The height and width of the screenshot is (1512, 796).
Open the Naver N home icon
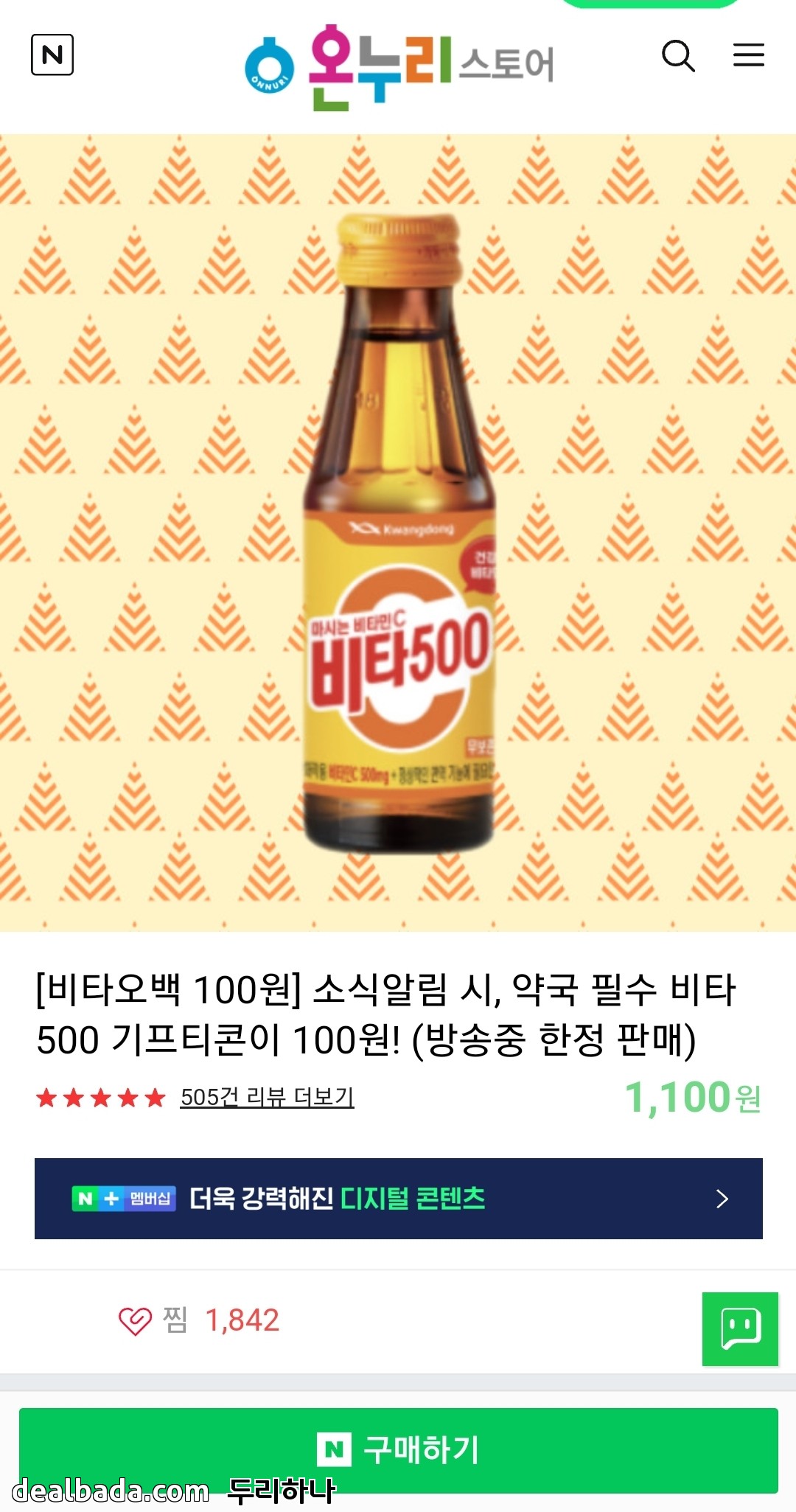pyautogui.click(x=52, y=55)
